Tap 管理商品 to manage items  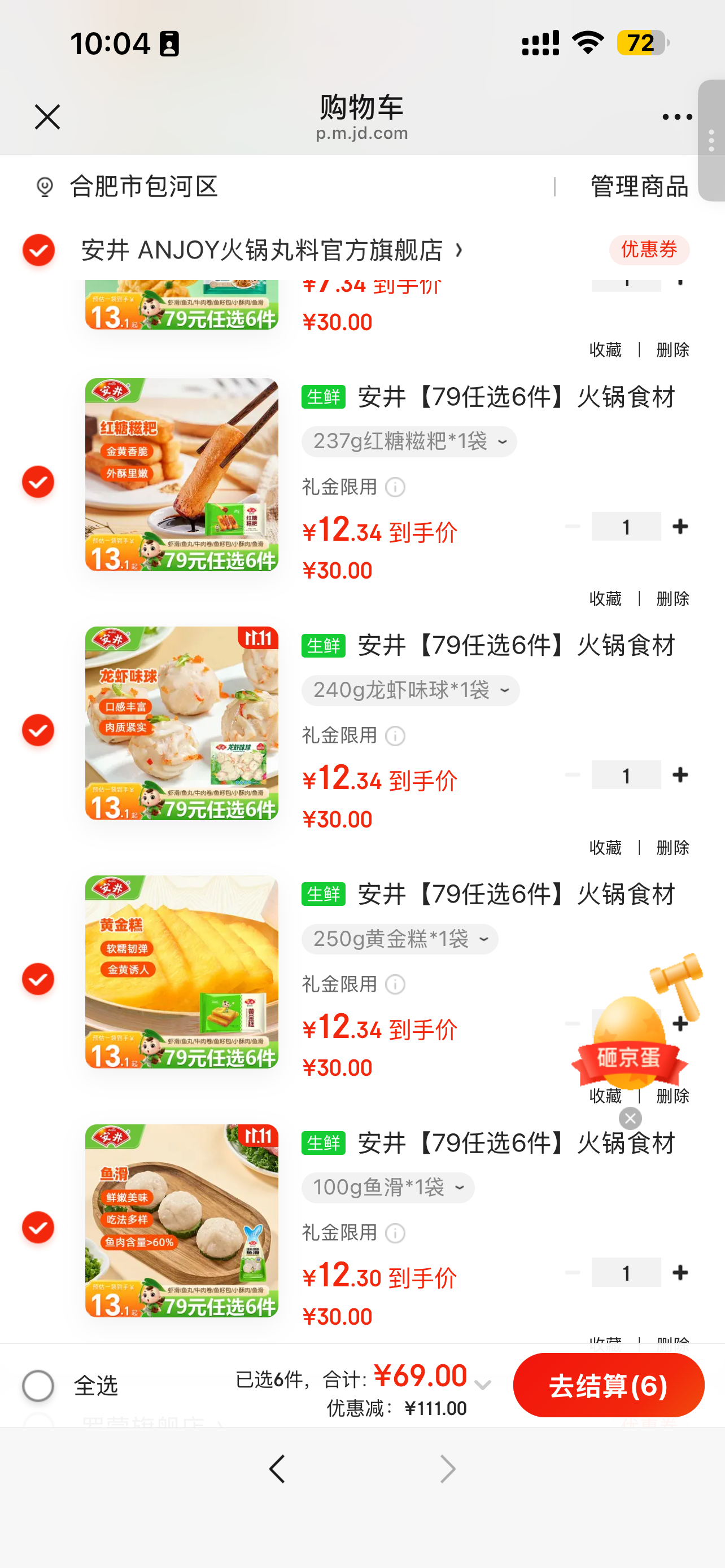pyautogui.click(x=639, y=186)
